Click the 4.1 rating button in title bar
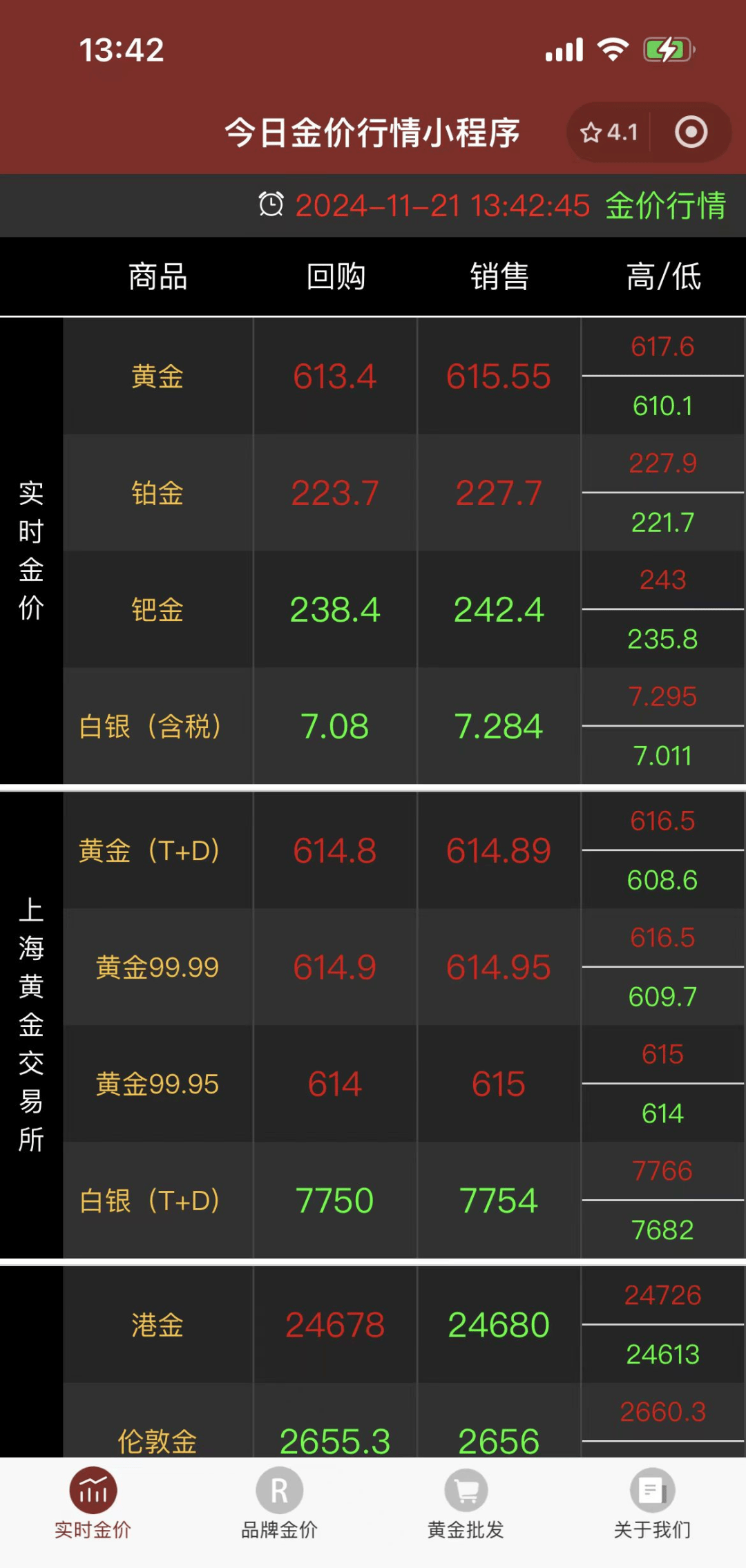The height and width of the screenshot is (1568, 746). (613, 132)
